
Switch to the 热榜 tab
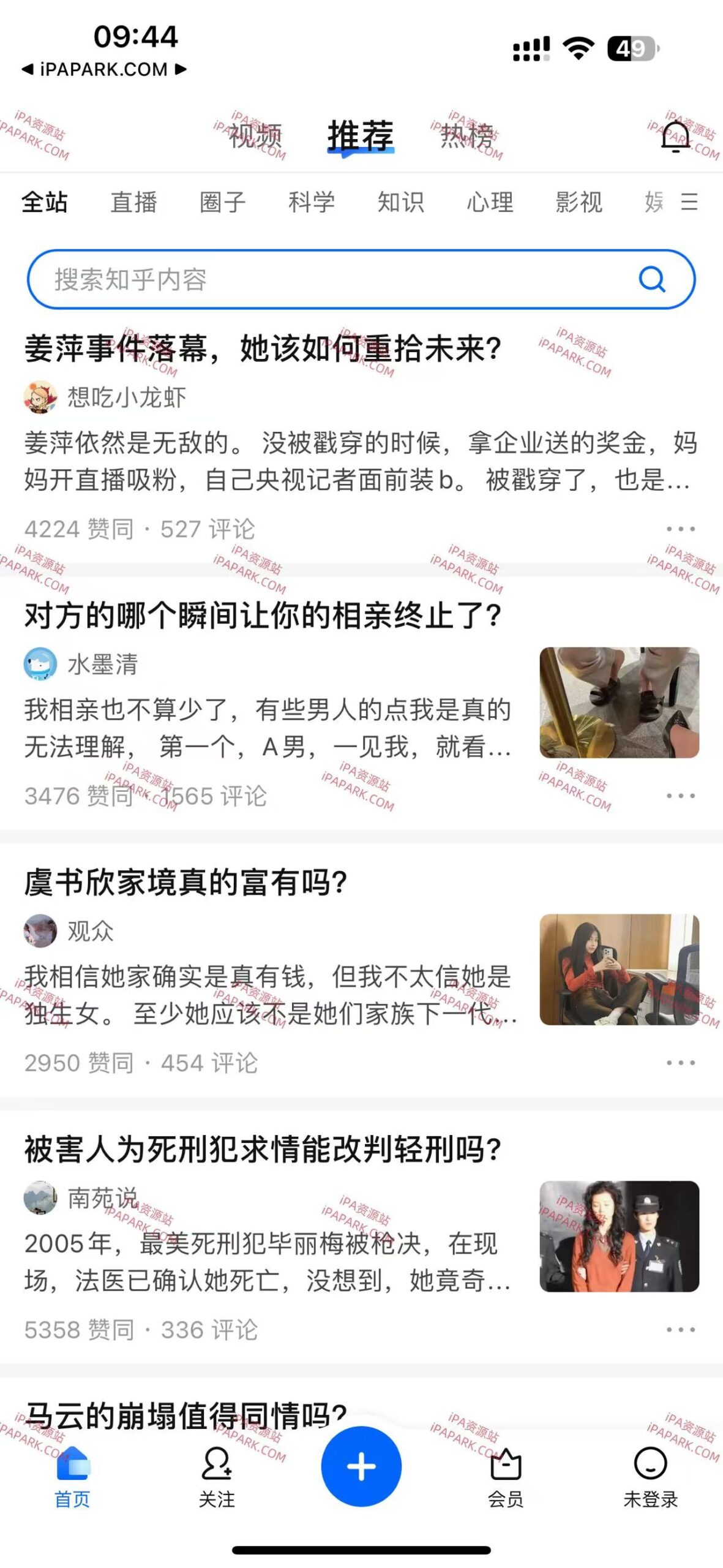pos(468,136)
